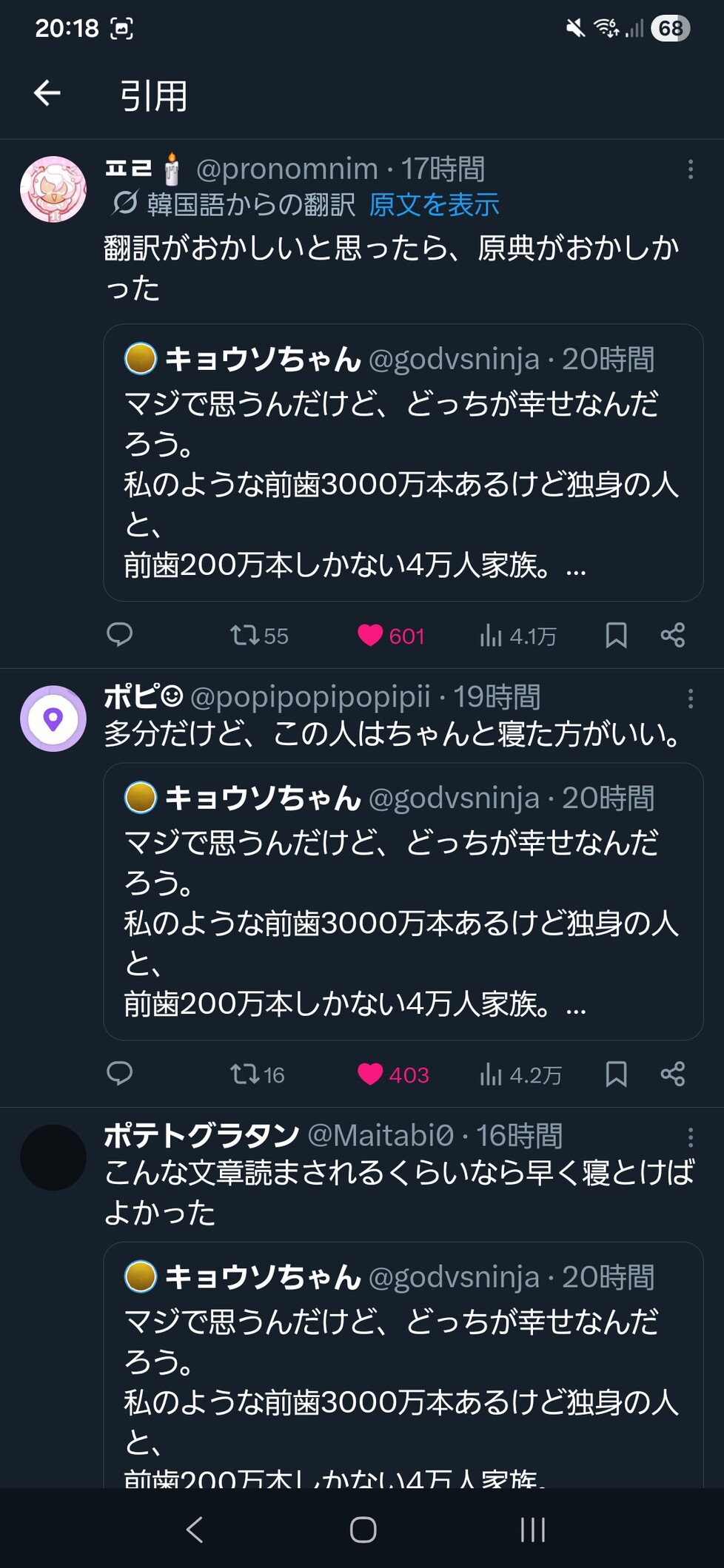Viewport: 724px width, 1568px height.
Task: Tap 原文を表示 to show original text
Action: pyautogui.click(x=434, y=205)
